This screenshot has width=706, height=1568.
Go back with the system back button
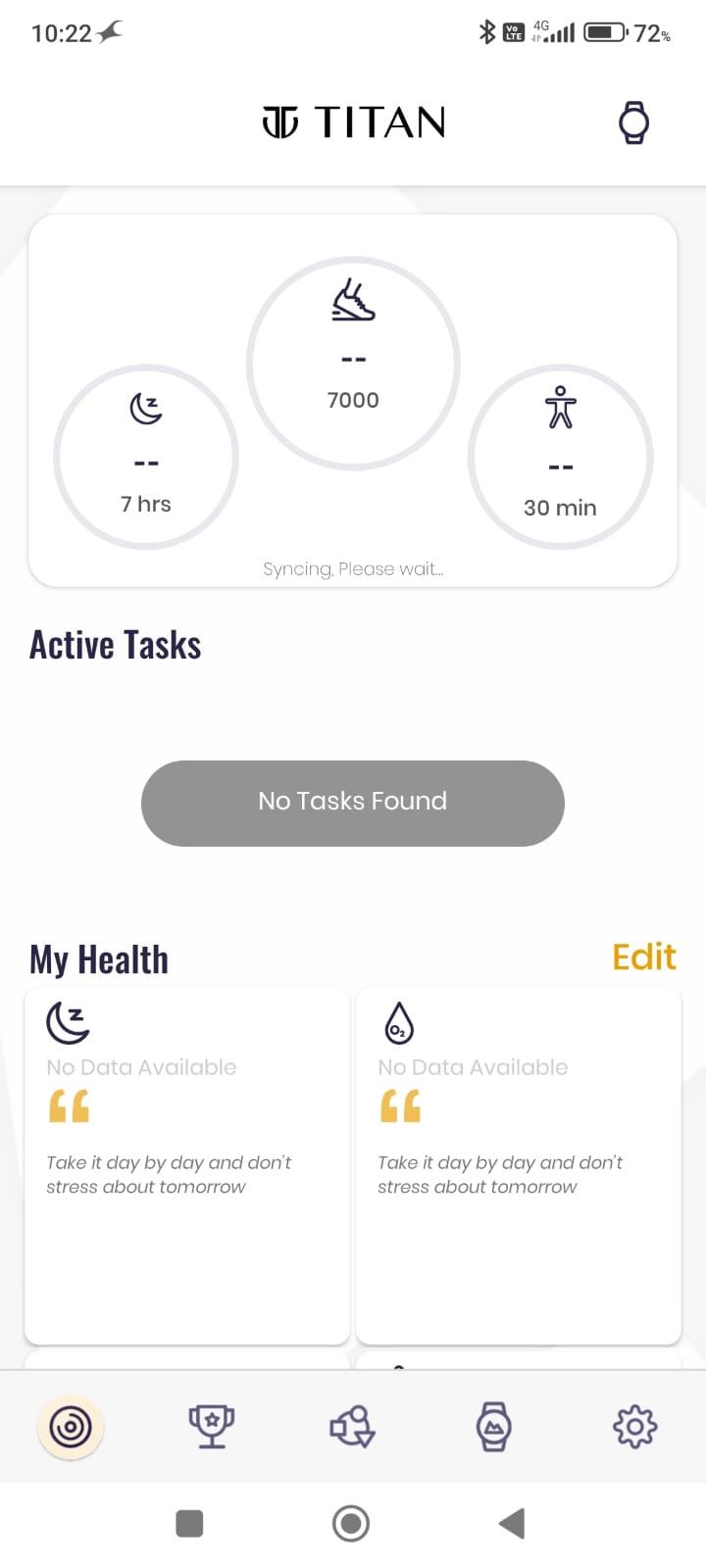(512, 1524)
